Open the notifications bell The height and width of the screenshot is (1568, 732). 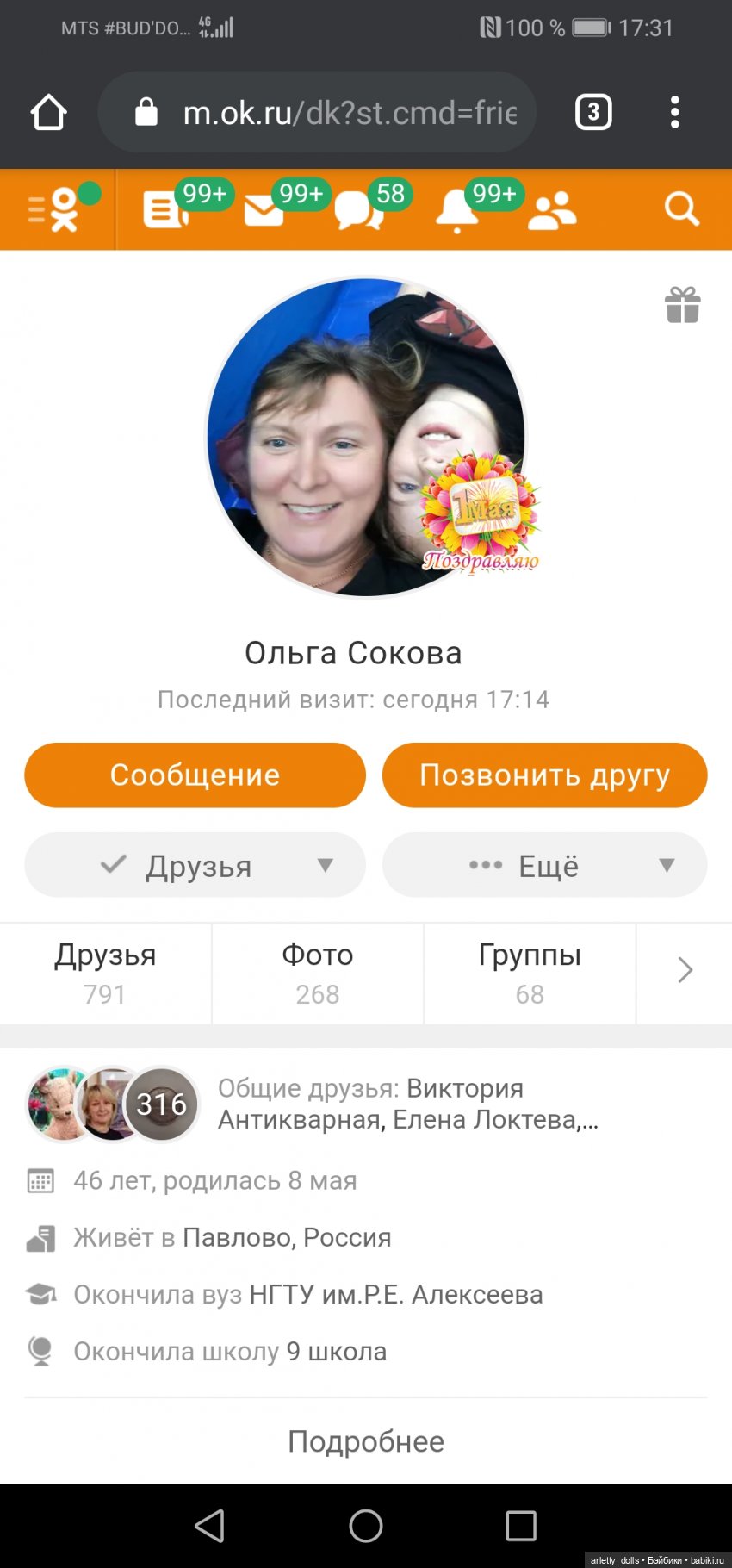[456, 210]
